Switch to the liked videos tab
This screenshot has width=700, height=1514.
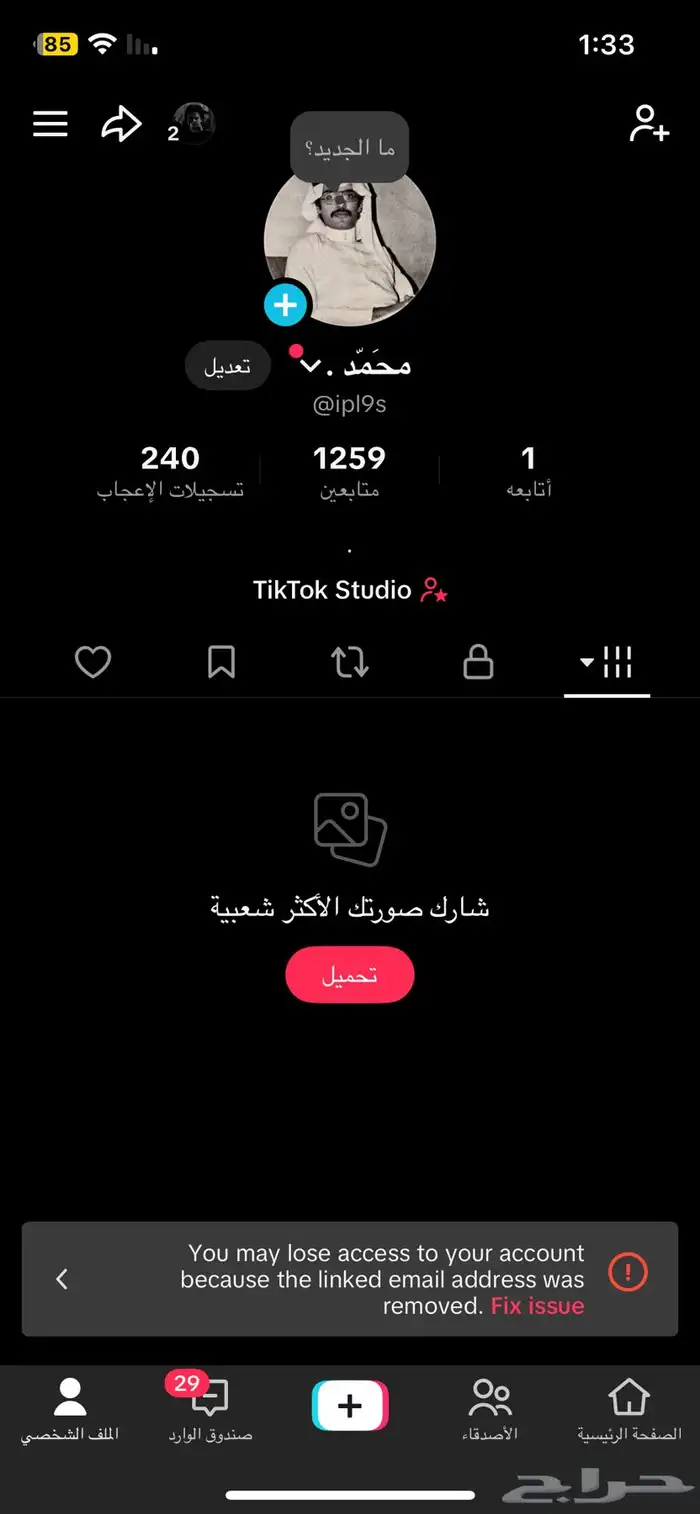(x=93, y=662)
